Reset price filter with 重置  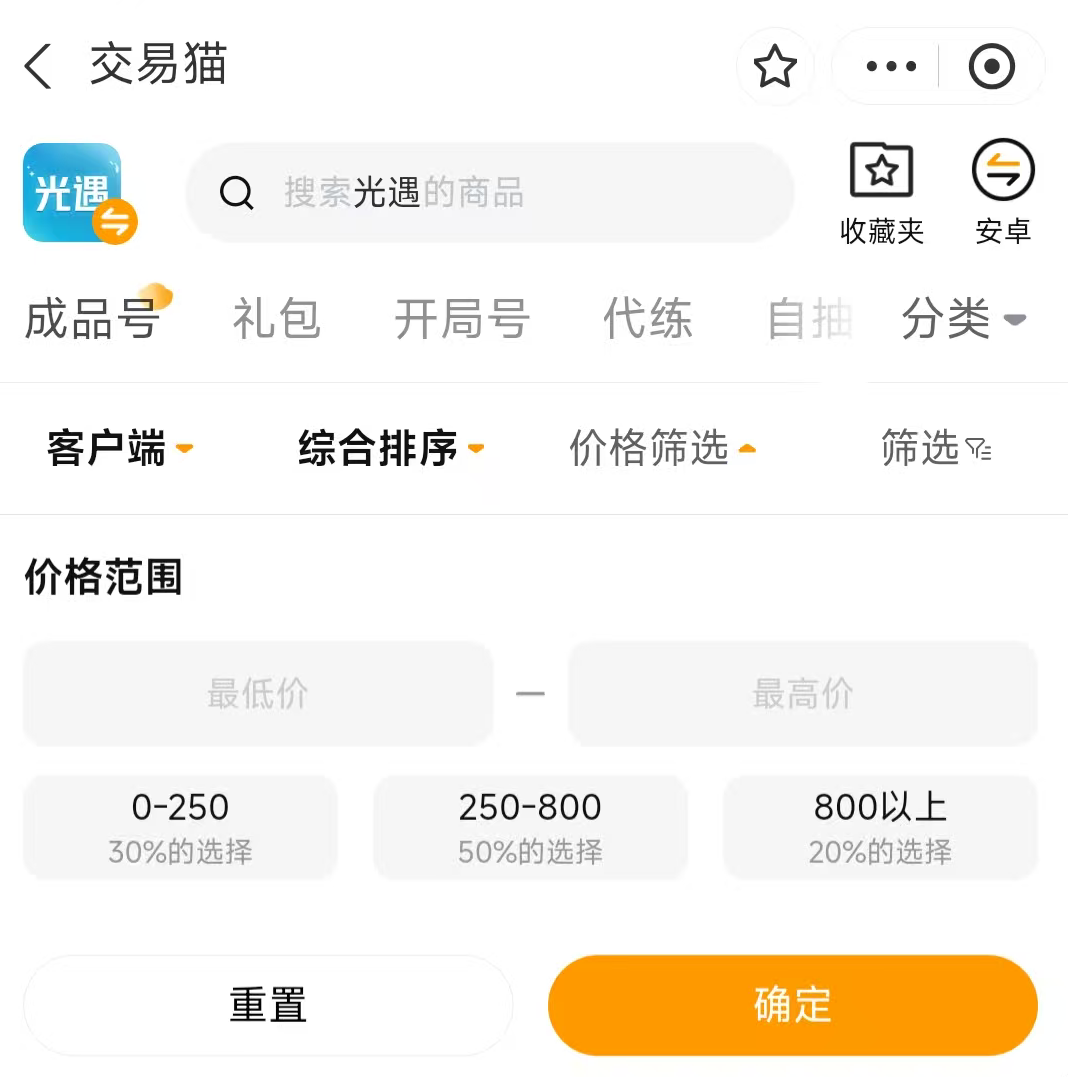(268, 1005)
